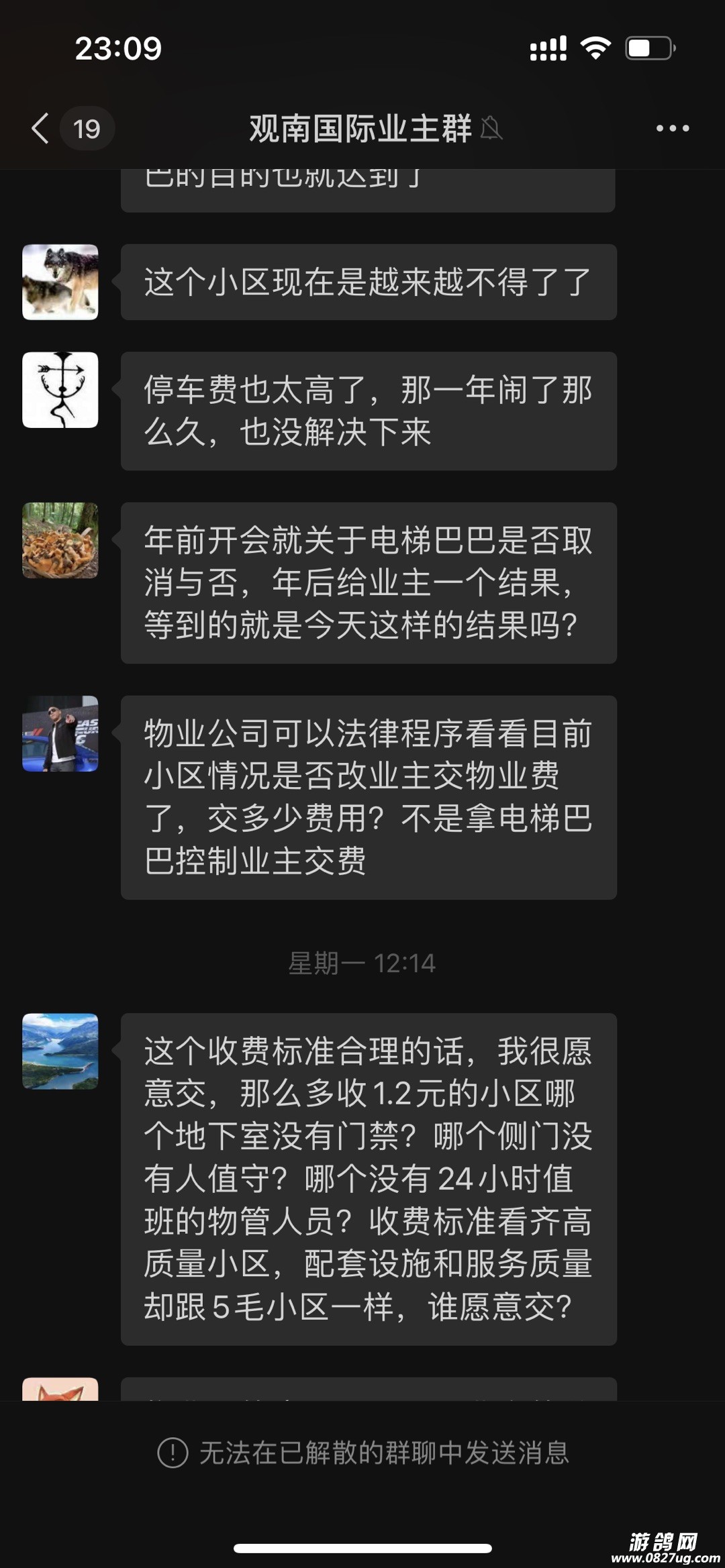Go back to the chat list

click(x=42, y=128)
